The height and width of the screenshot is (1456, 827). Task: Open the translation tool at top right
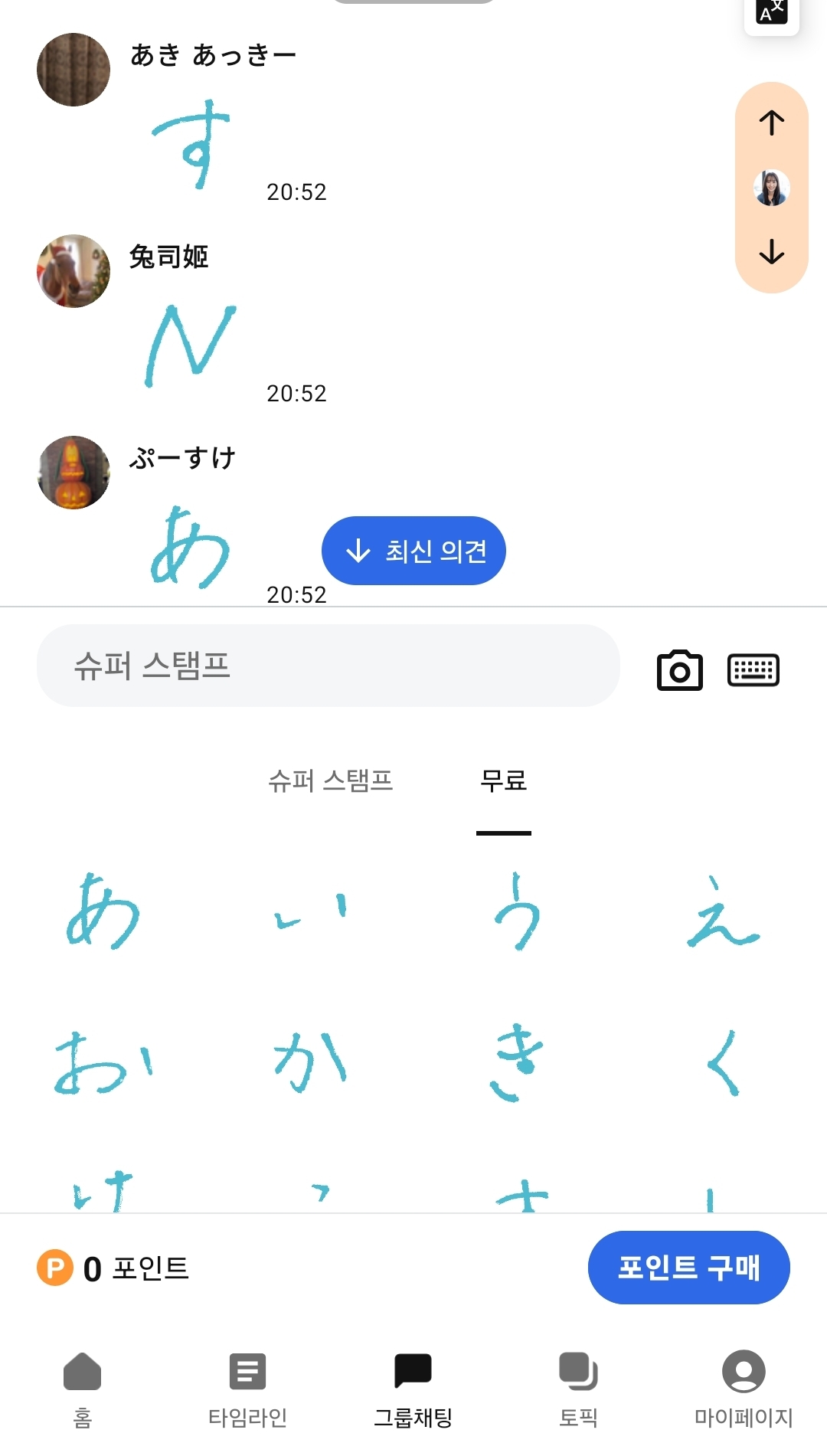pyautogui.click(x=771, y=13)
